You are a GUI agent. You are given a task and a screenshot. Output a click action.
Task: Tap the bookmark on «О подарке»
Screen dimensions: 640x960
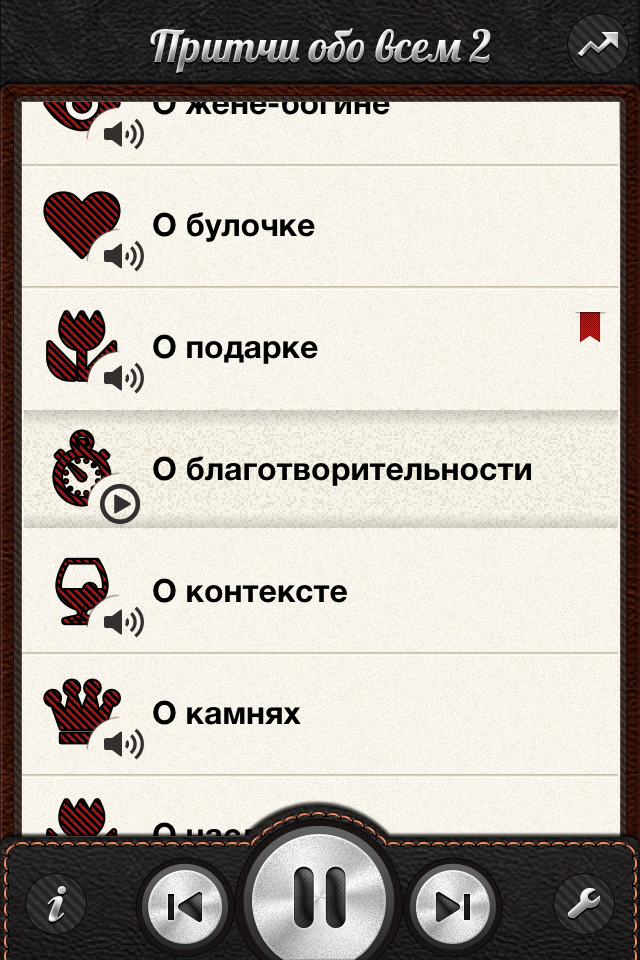click(x=591, y=327)
